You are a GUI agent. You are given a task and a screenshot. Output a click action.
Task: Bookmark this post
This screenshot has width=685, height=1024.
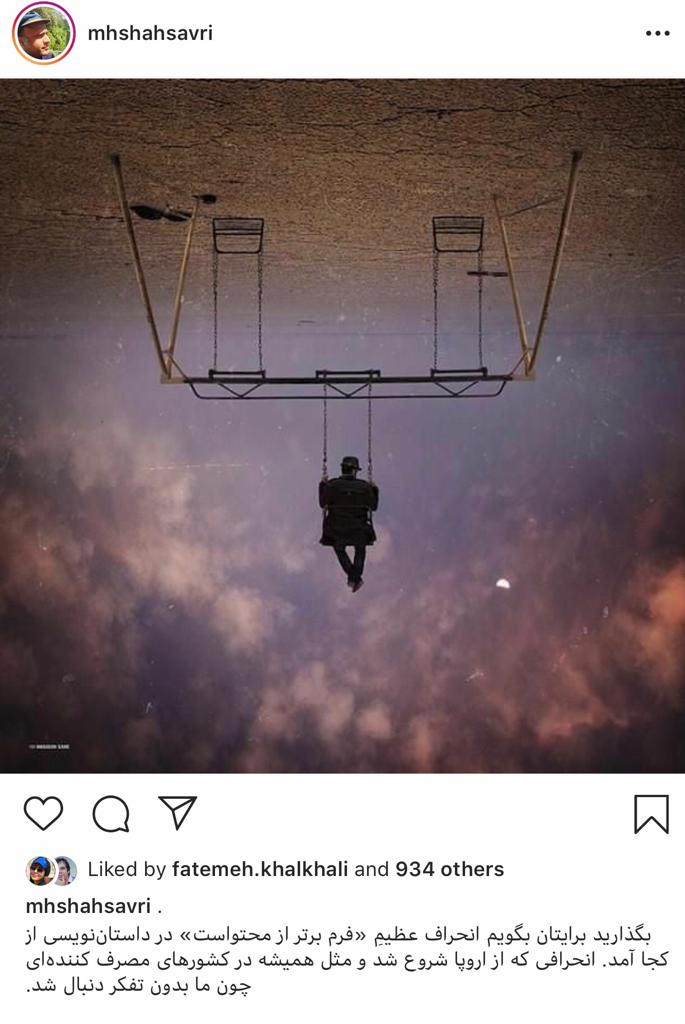[x=651, y=814]
